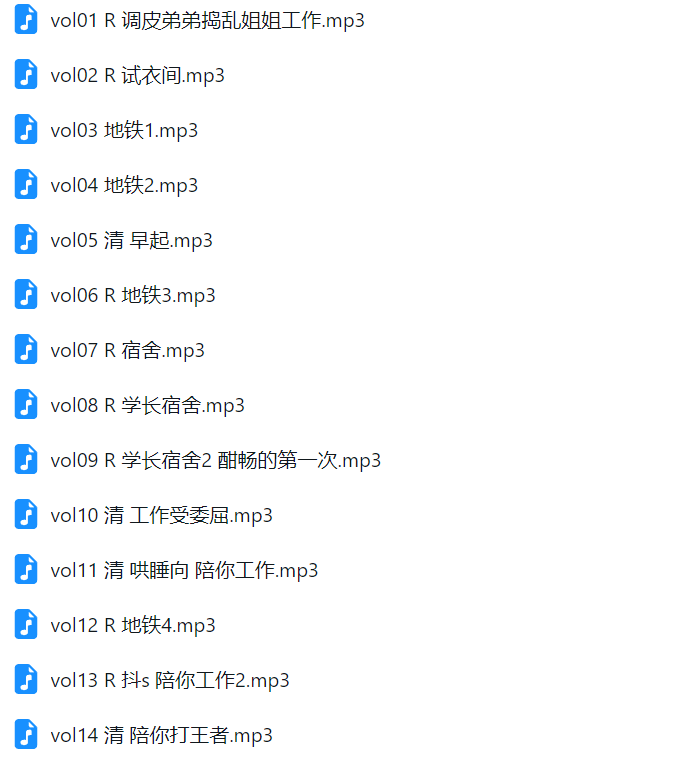
Task: Play vol14 清 陪你打王者.mp3
Action: click(x=161, y=735)
